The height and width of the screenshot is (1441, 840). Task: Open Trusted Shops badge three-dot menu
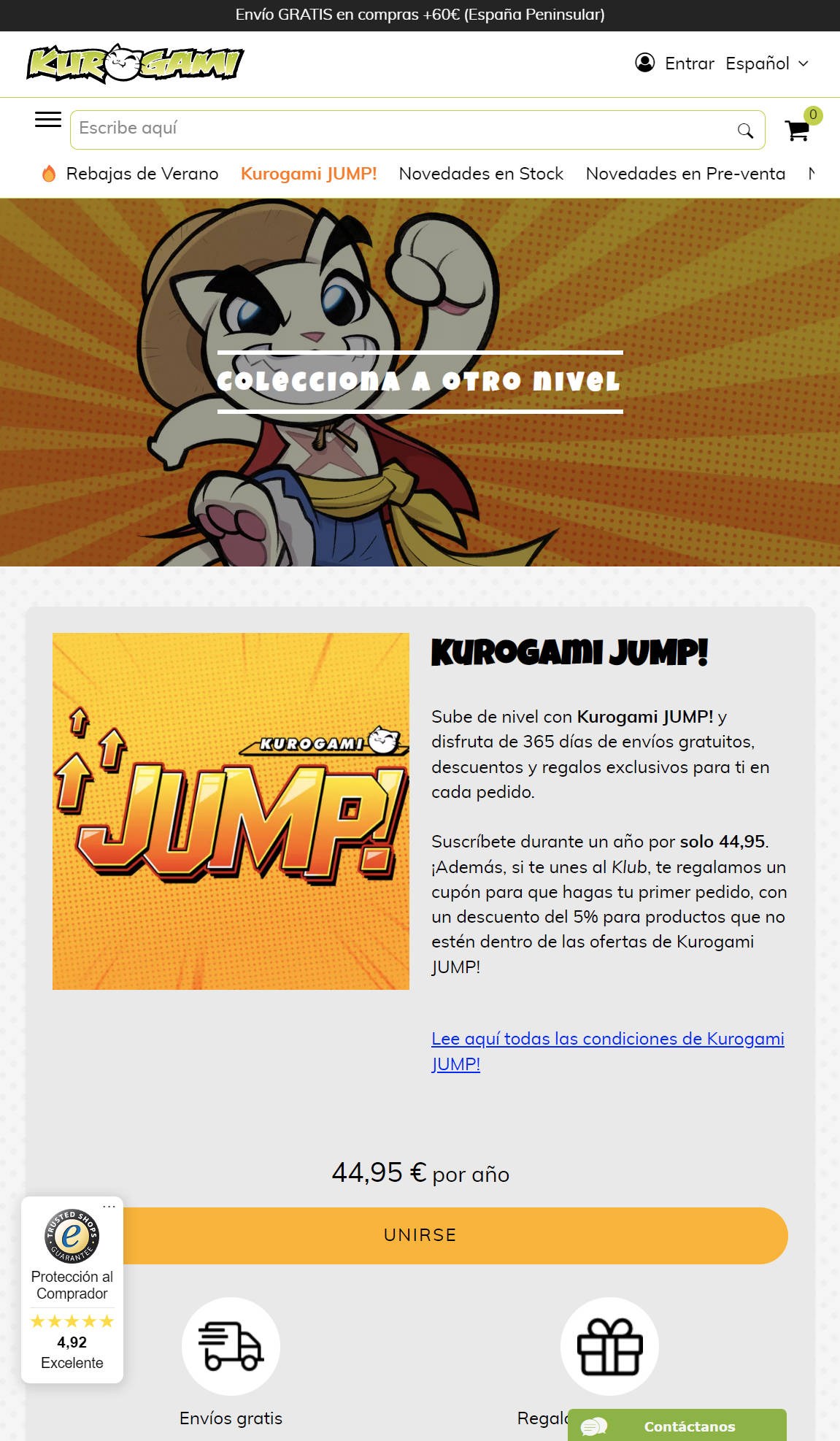pyautogui.click(x=109, y=1207)
